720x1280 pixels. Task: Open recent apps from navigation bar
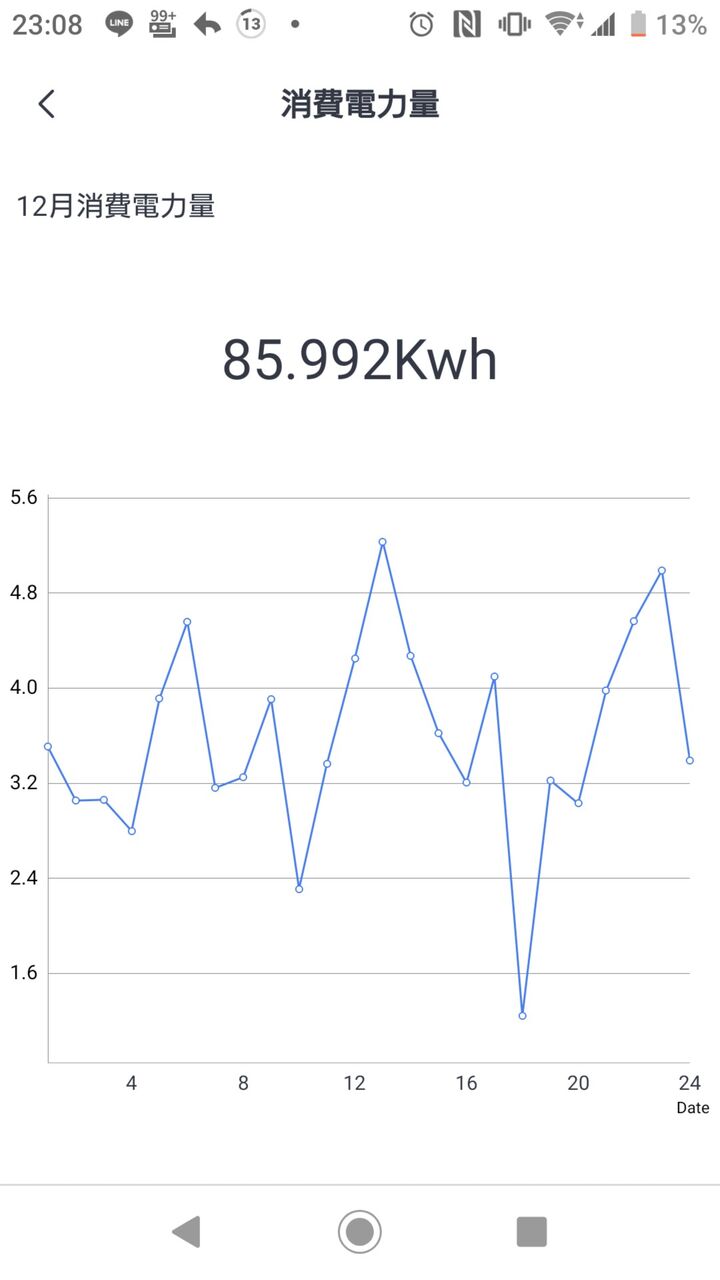[532, 1231]
